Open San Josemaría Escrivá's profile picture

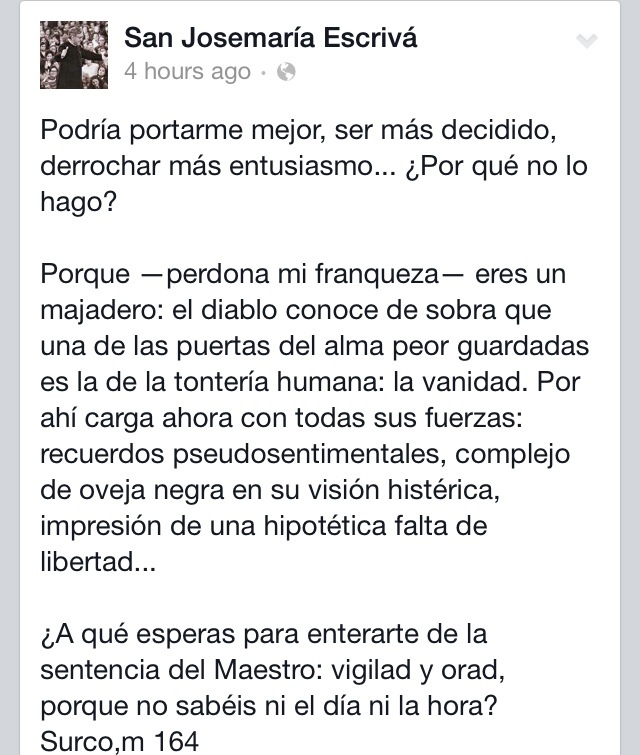tap(73, 56)
